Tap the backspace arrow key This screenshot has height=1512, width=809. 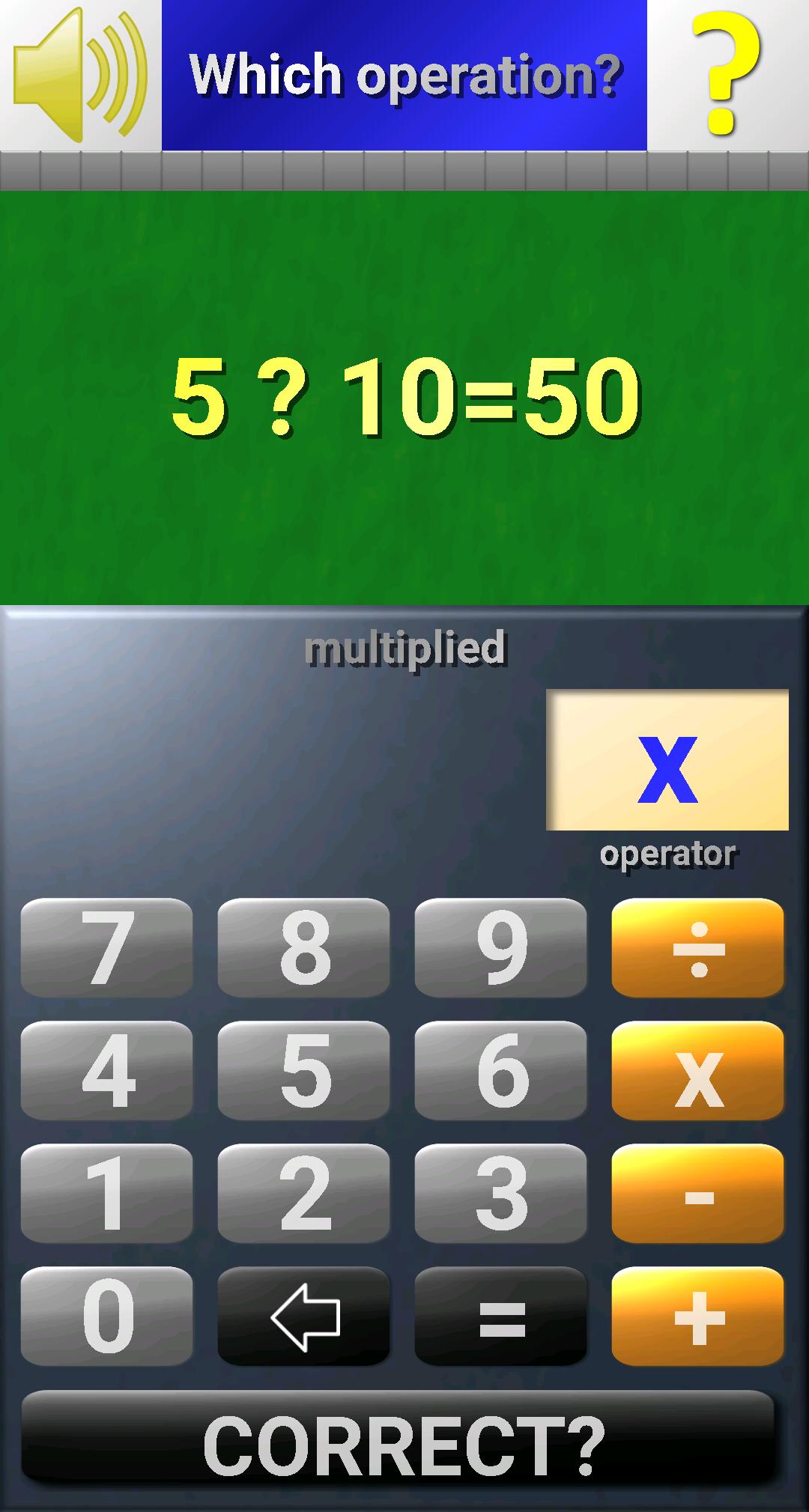pos(303,1316)
